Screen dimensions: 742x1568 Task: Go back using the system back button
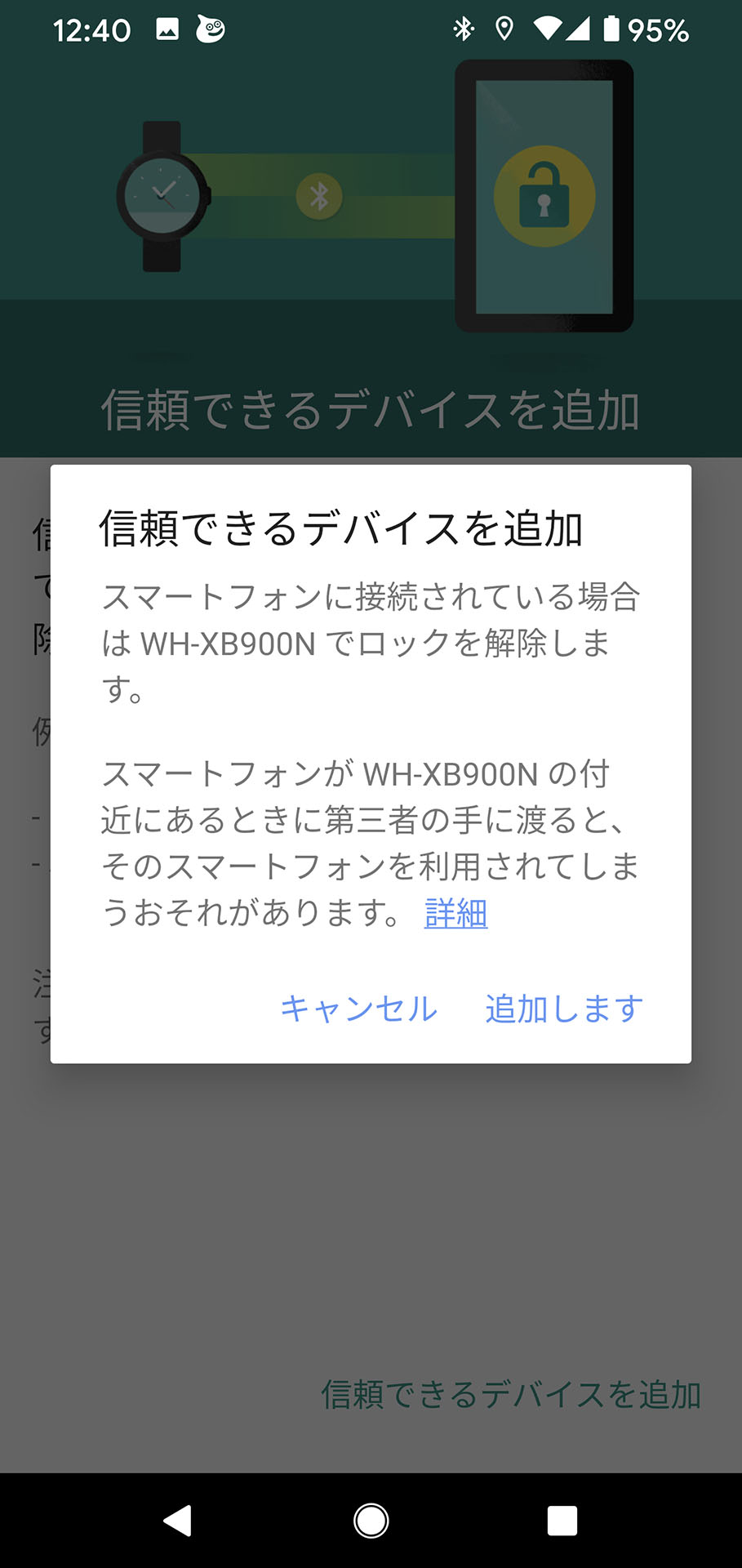click(178, 1521)
